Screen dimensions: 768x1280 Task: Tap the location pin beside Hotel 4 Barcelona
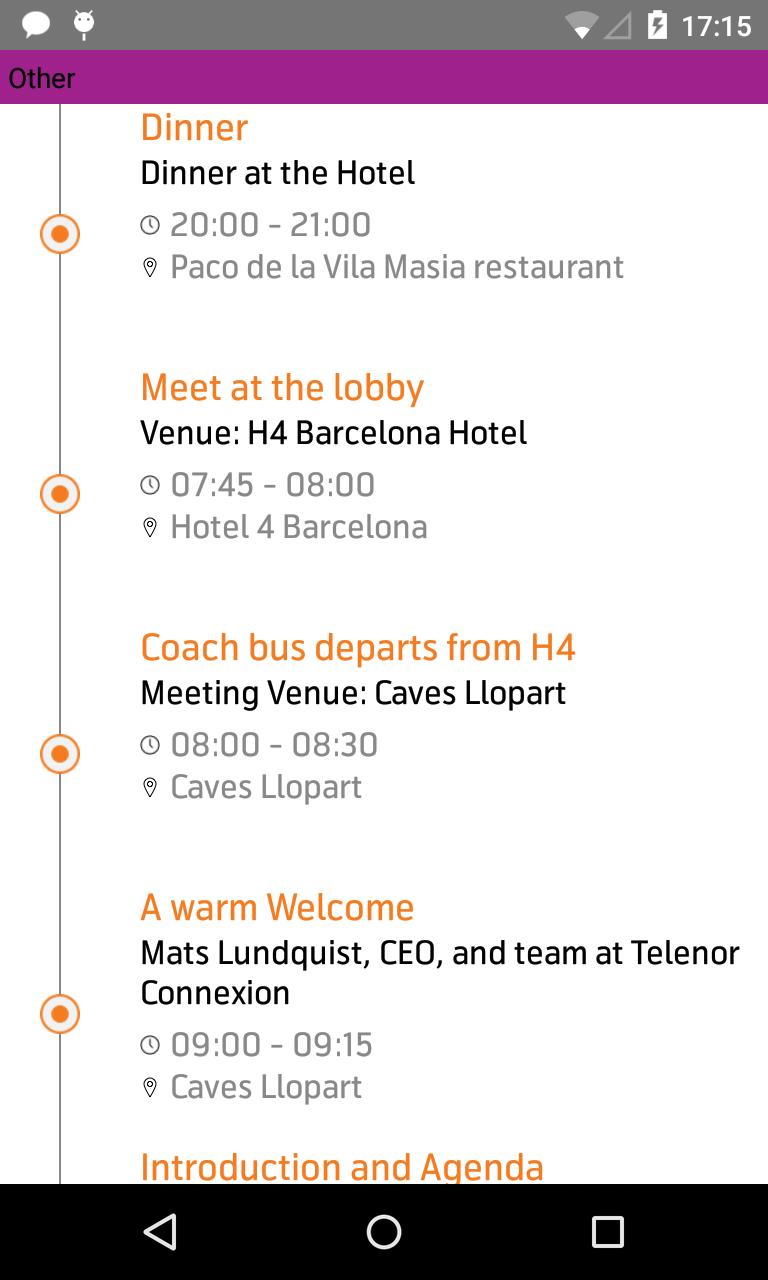tap(151, 526)
